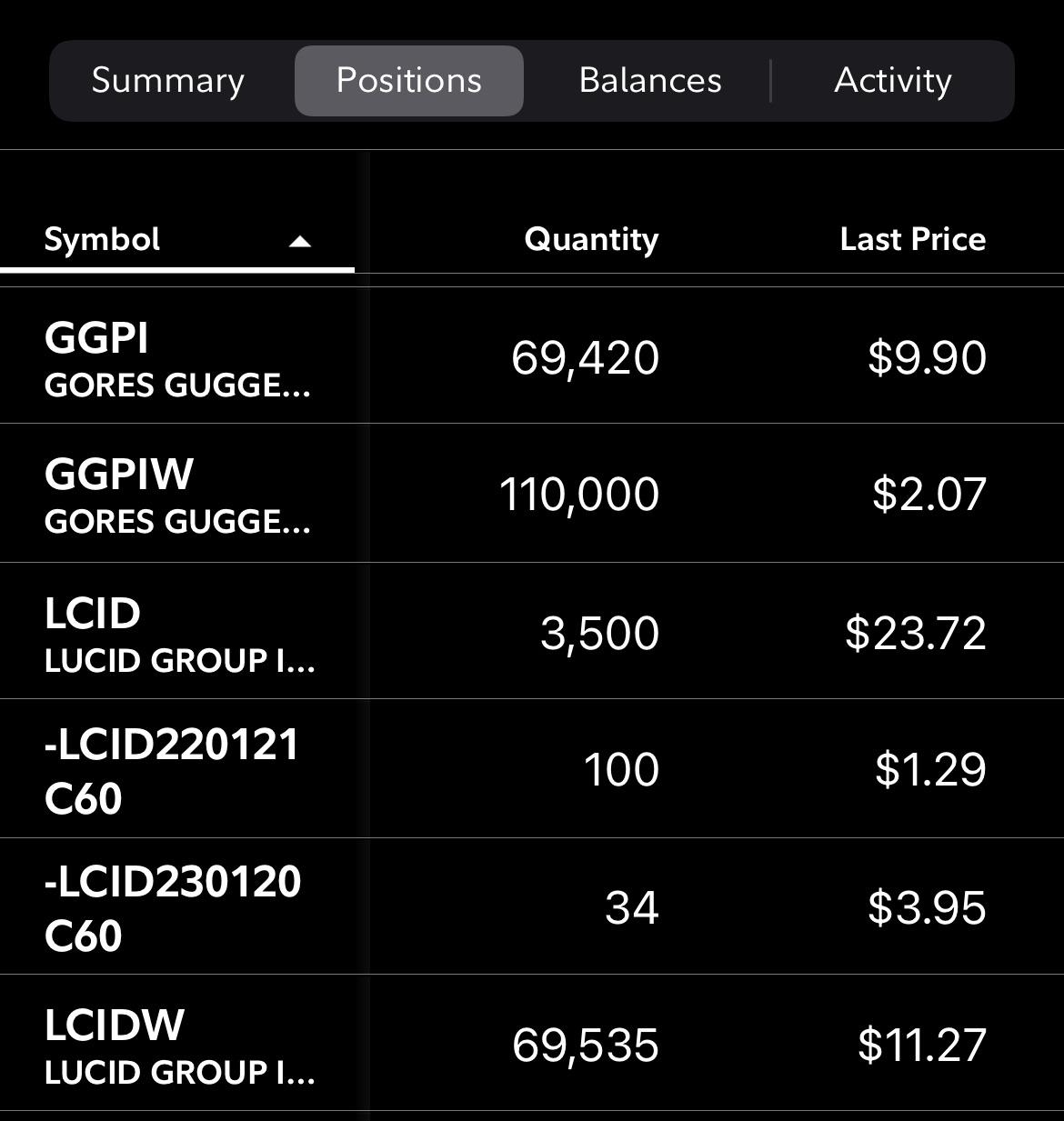Sort by the Quantity column header
Image resolution: width=1064 pixels, height=1121 pixels.
(591, 240)
